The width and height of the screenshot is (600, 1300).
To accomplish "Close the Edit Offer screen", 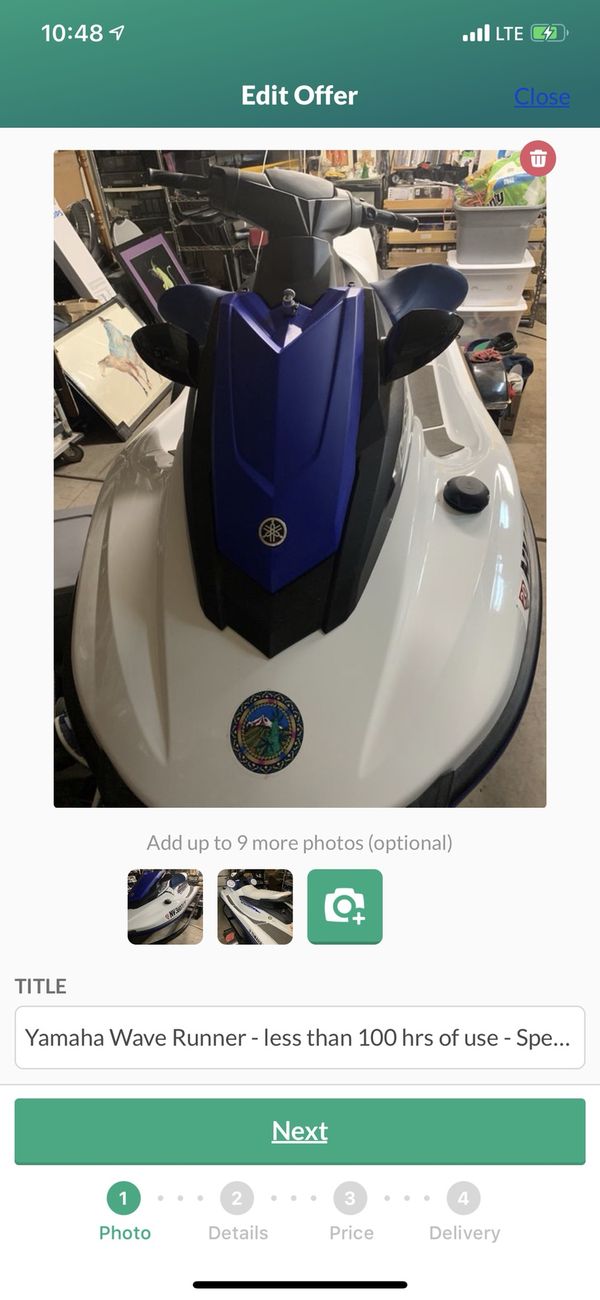I will [x=542, y=96].
